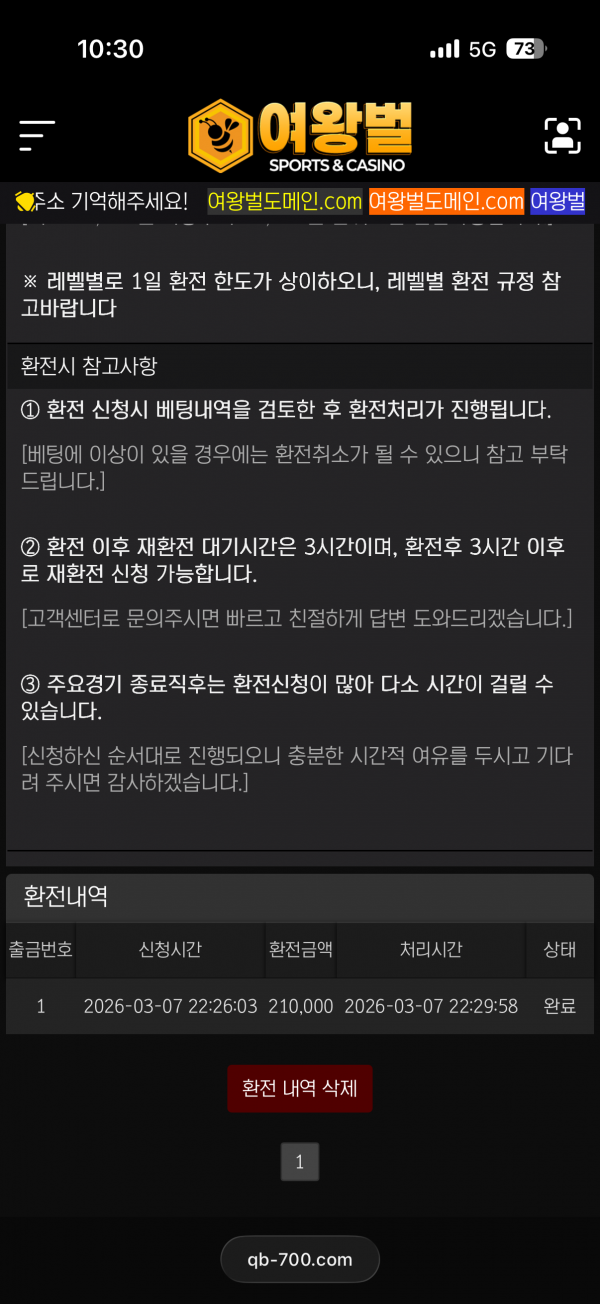The height and width of the screenshot is (1304, 600).
Task: Tap the qb-700.com address bar
Action: click(300, 1259)
